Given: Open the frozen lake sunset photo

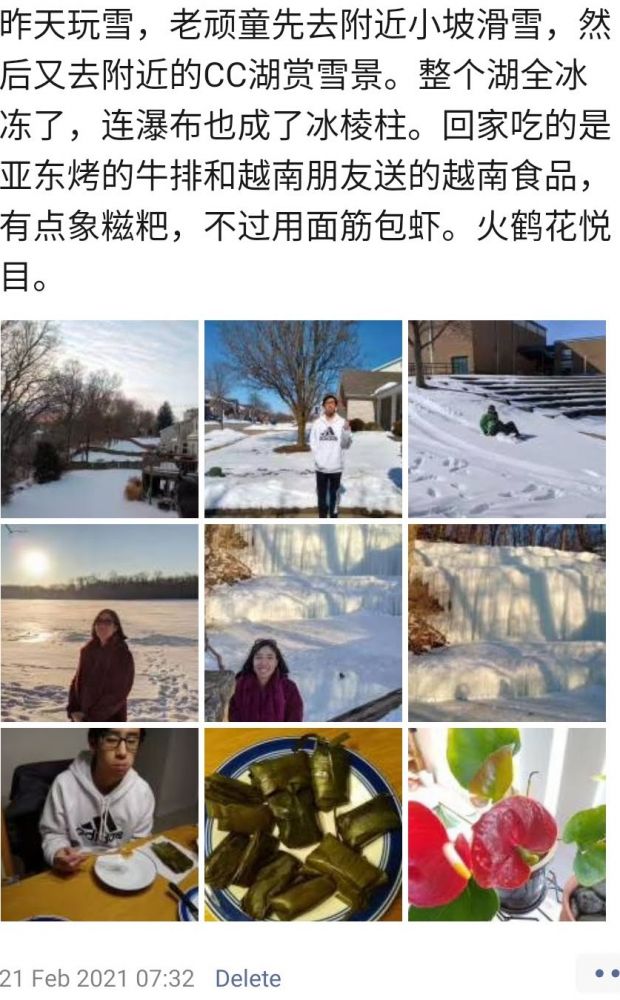Looking at the screenshot, I should (x=99, y=622).
